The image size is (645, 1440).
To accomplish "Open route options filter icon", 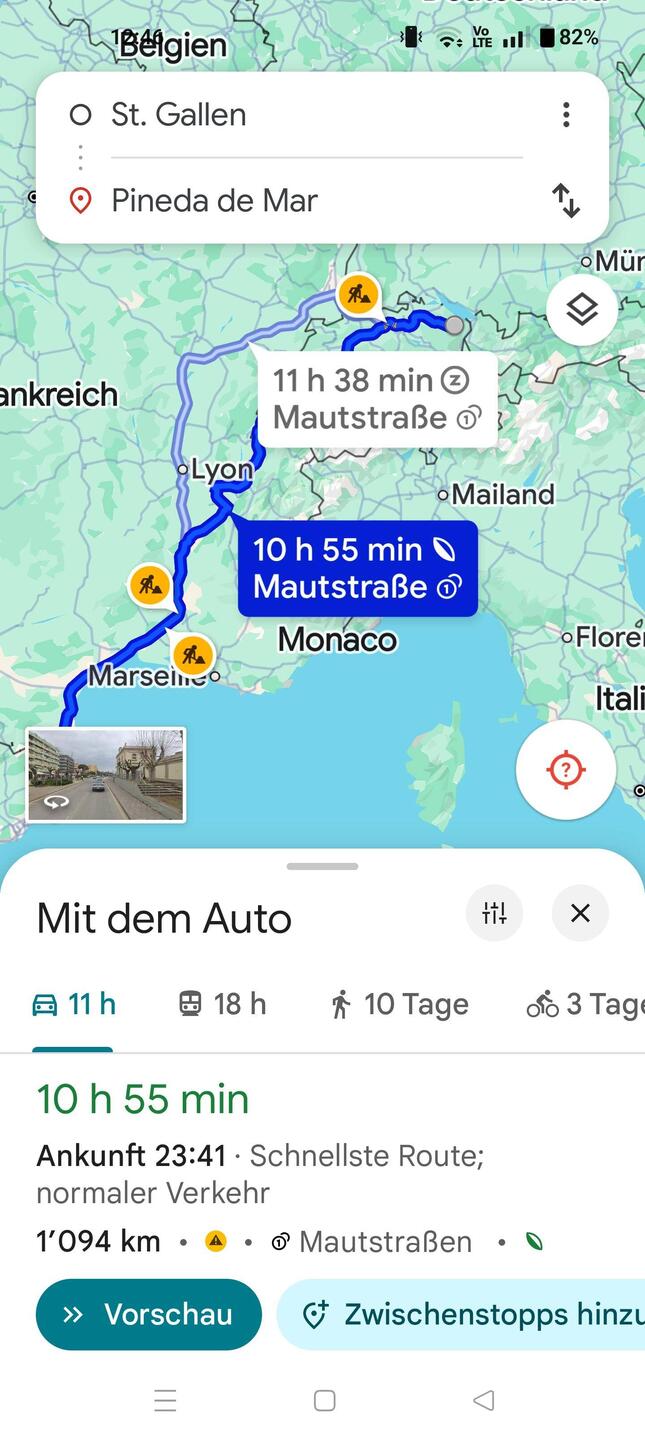I will click(494, 913).
